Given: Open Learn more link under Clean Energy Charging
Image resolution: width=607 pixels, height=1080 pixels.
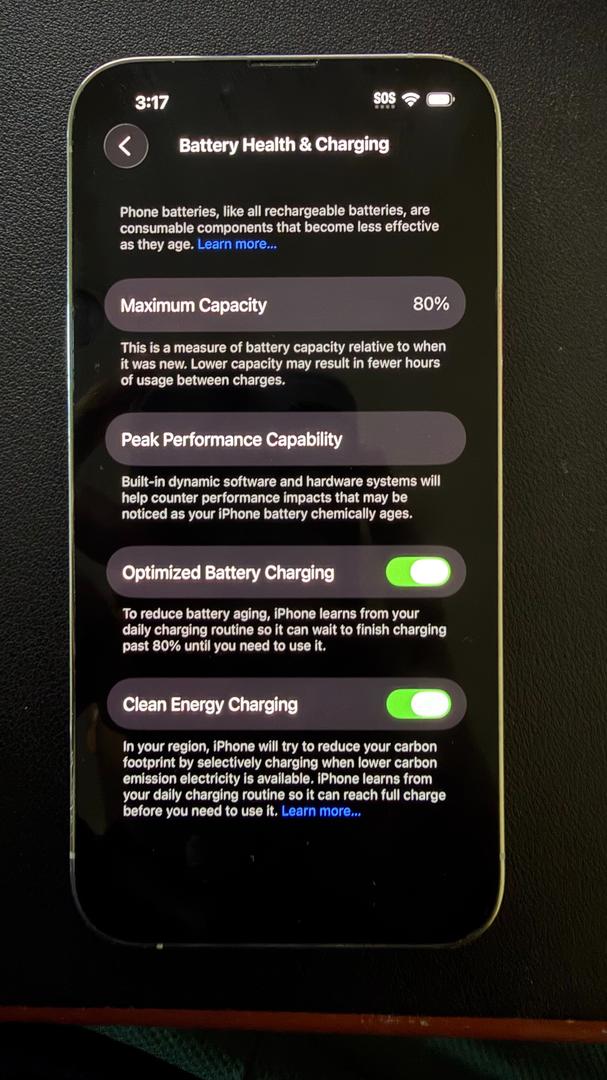Looking at the screenshot, I should click(321, 811).
